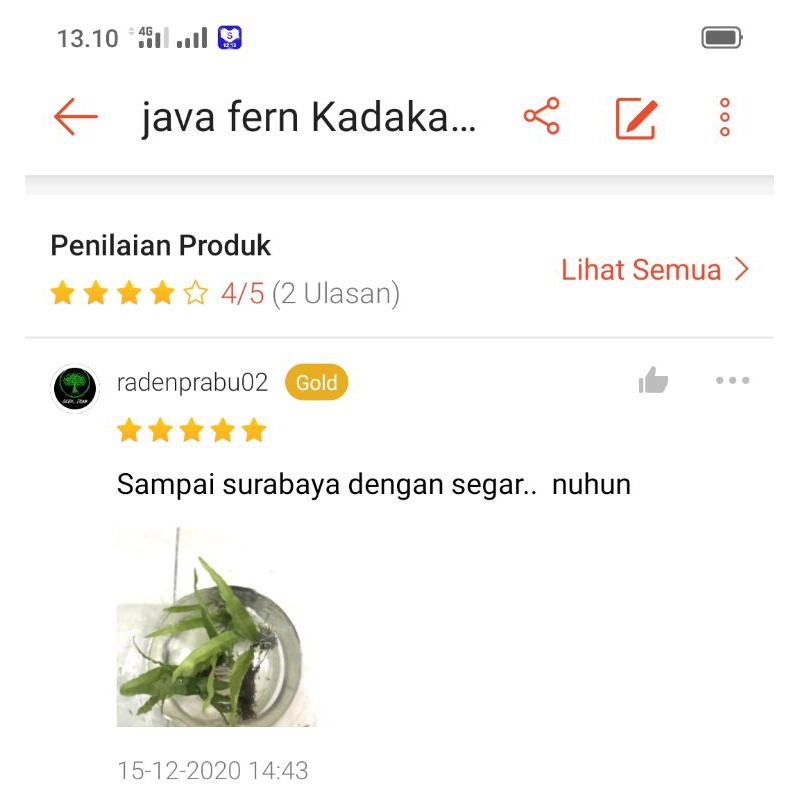Like radenprabu02's review with thumbs up
Image resolution: width=800 pixels, height=800 pixels.
pyautogui.click(x=653, y=381)
